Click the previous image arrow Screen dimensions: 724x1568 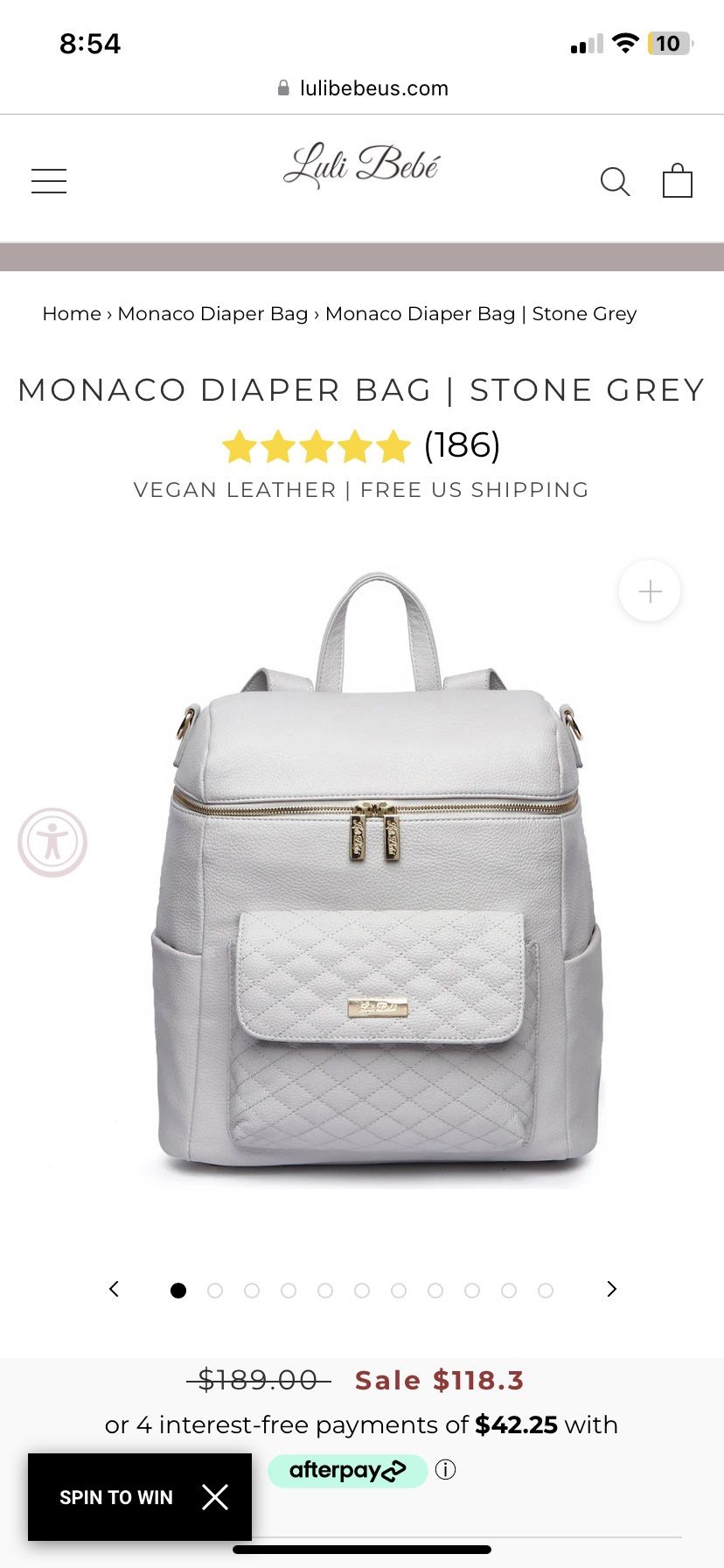pyautogui.click(x=114, y=1289)
